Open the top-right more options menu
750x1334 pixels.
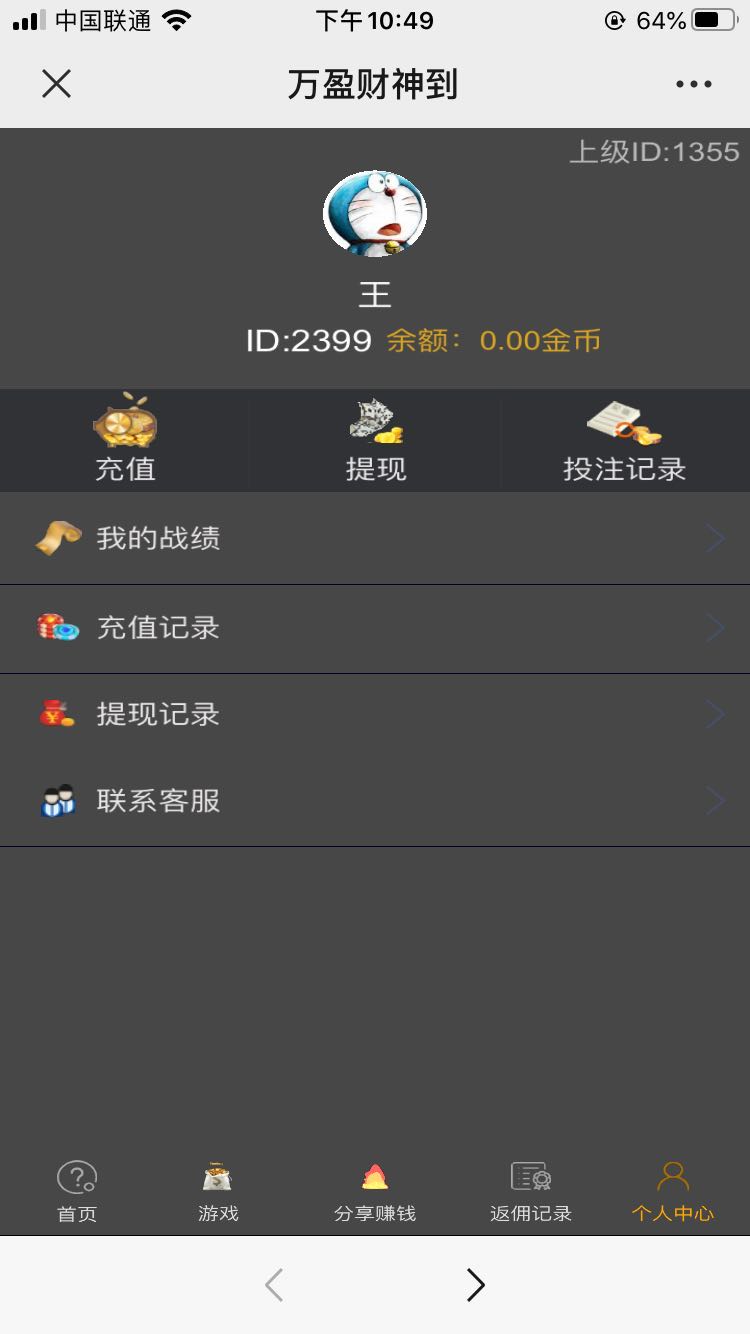point(693,85)
